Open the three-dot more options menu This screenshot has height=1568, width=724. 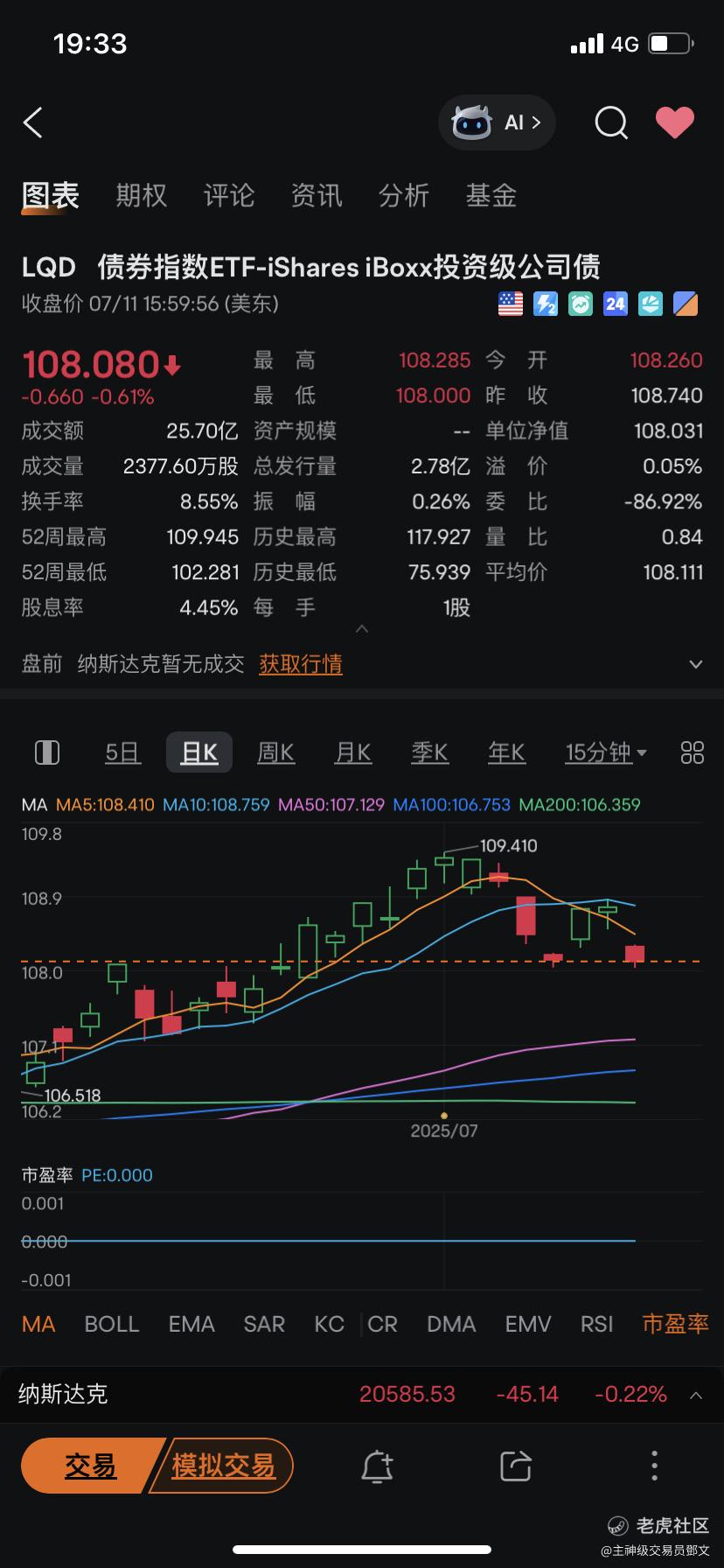click(654, 1466)
